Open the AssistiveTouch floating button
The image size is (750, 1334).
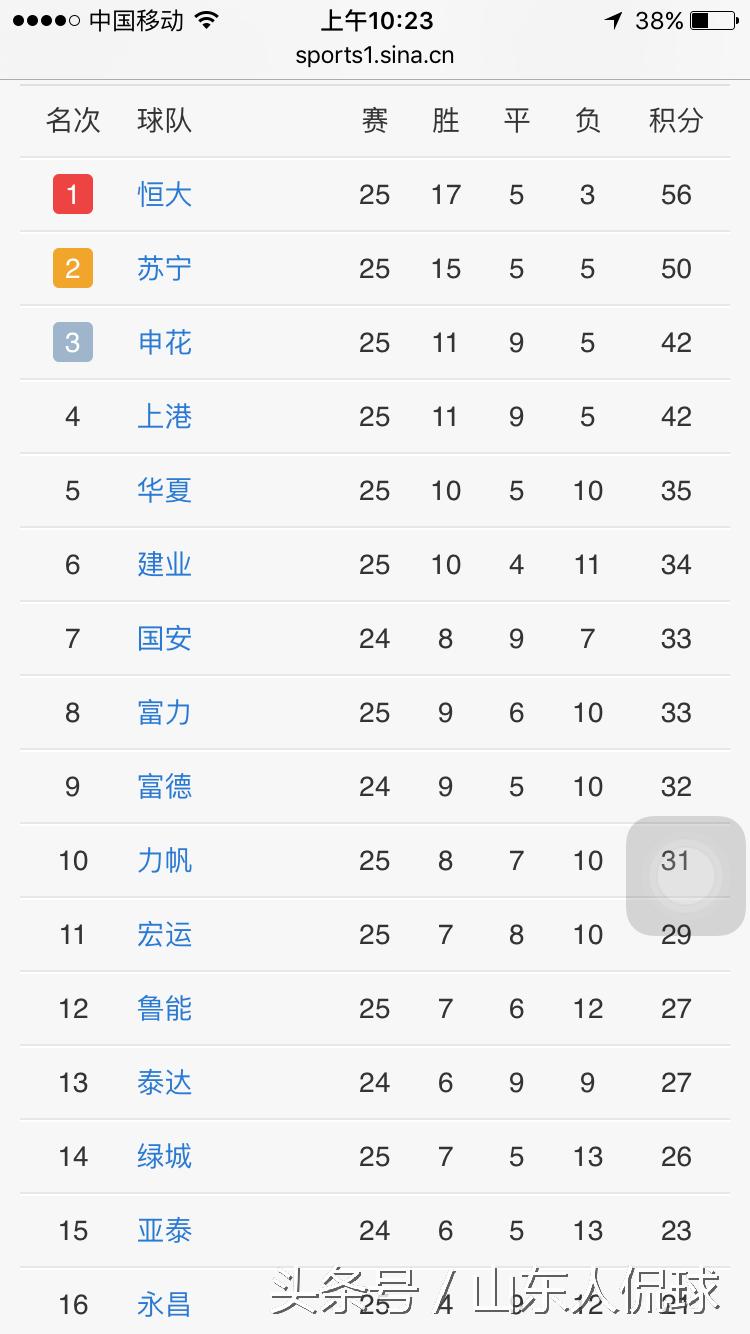tap(686, 876)
